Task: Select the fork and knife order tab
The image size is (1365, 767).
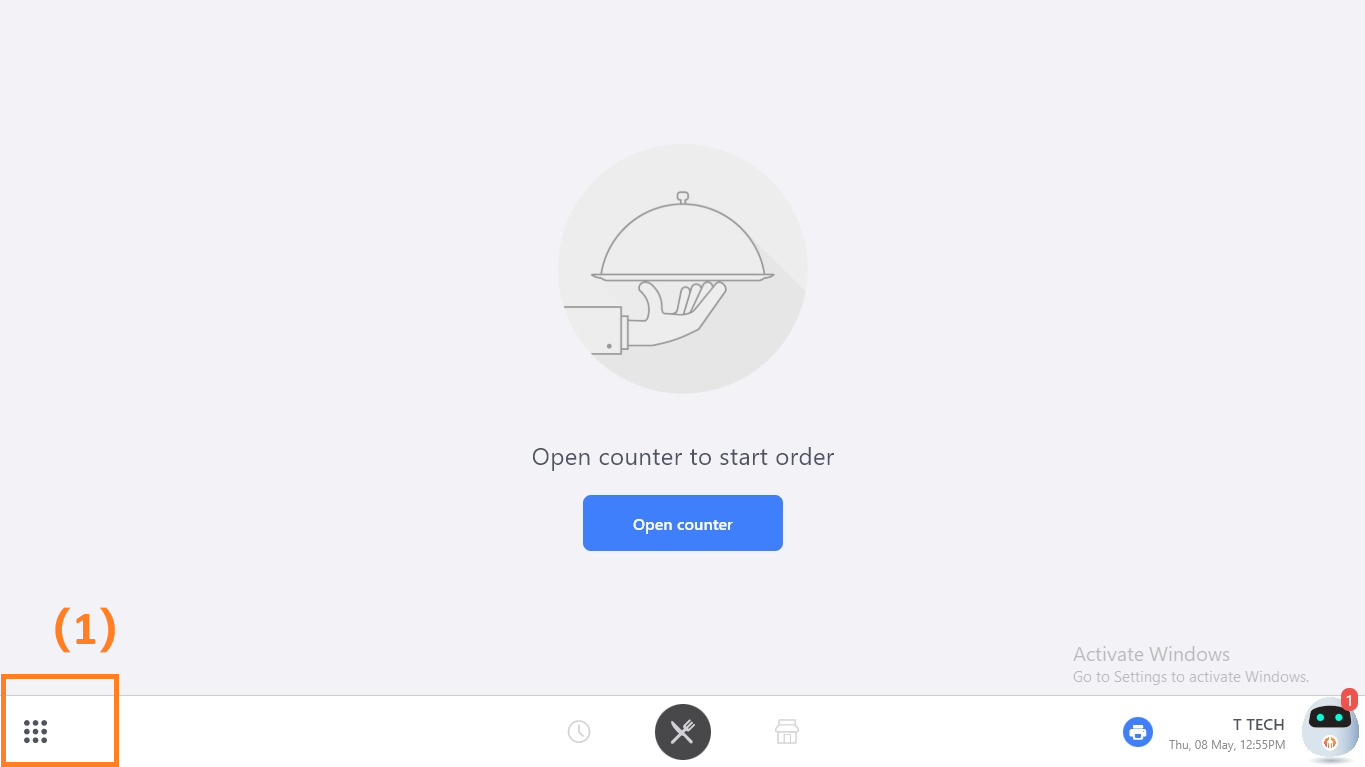Action: tap(683, 732)
